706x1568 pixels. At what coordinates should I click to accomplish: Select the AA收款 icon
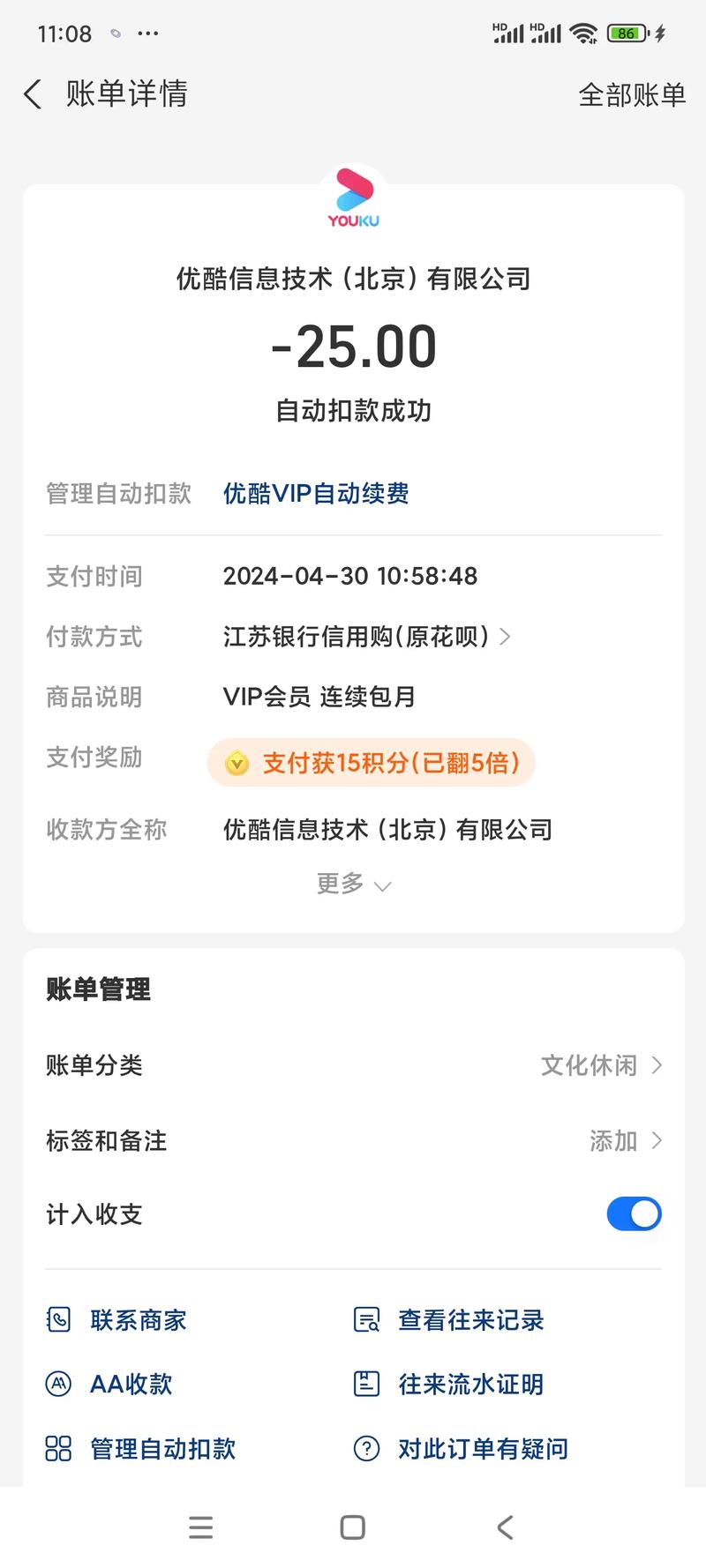[57, 1384]
